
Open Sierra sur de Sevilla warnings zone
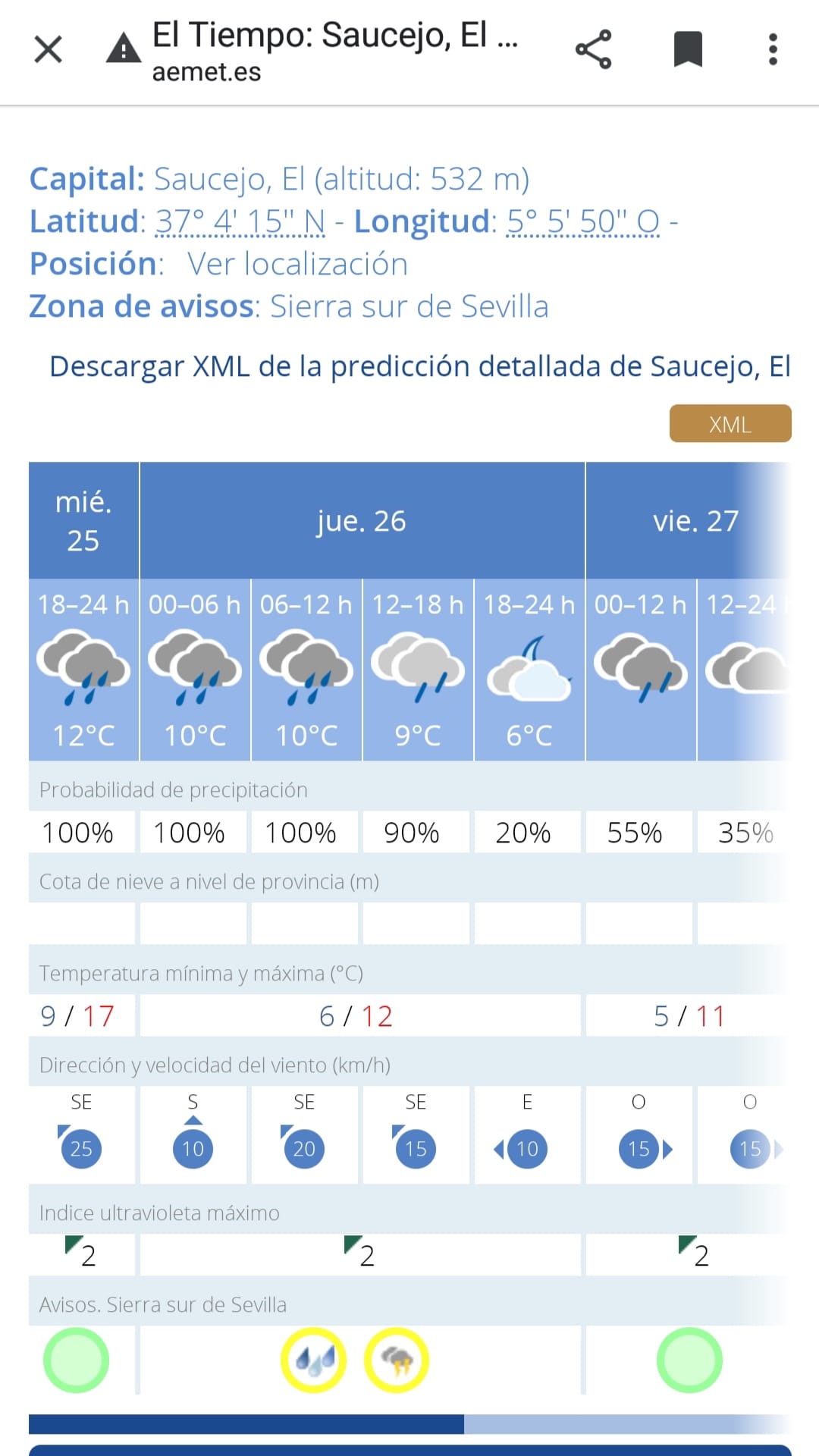coord(409,306)
